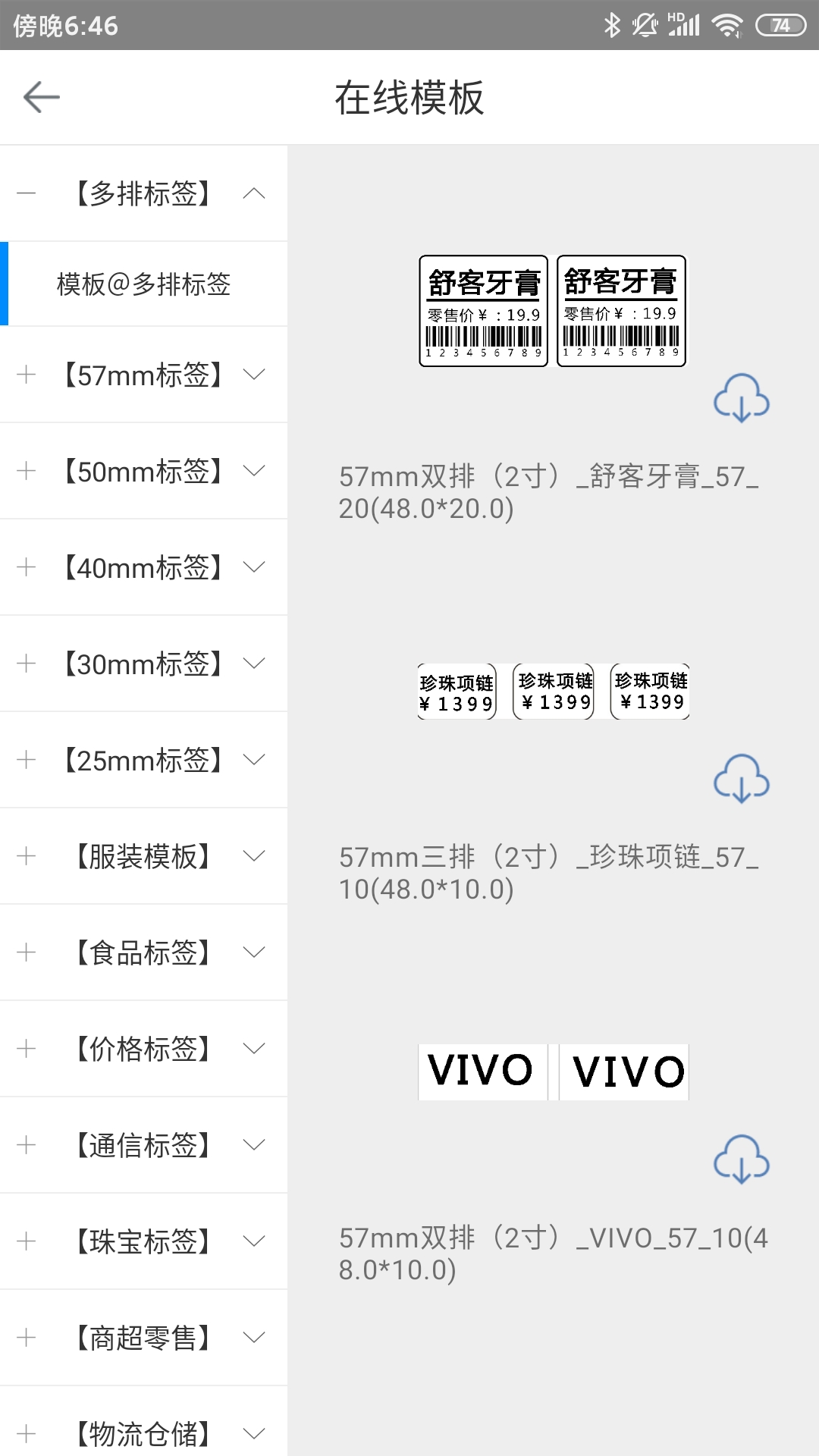
Task: Tap the VIVO label preview thumbnail
Action: (x=551, y=1071)
